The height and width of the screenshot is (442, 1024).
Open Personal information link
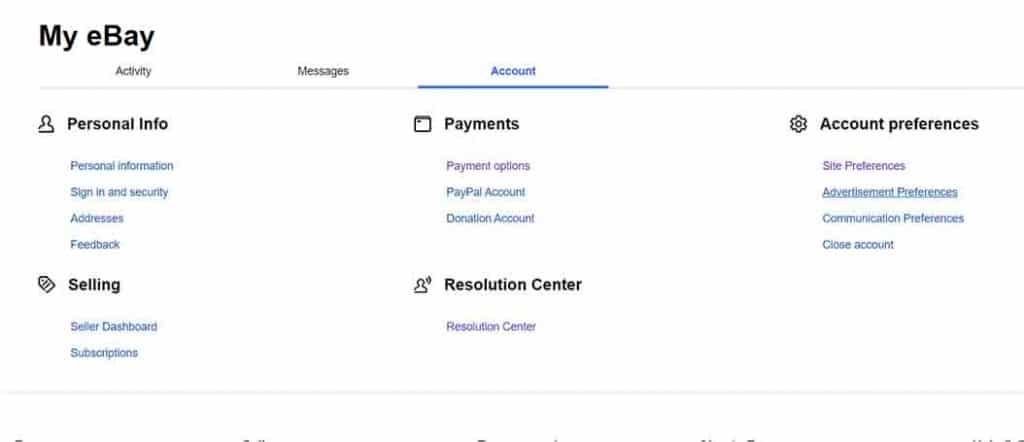coord(121,166)
